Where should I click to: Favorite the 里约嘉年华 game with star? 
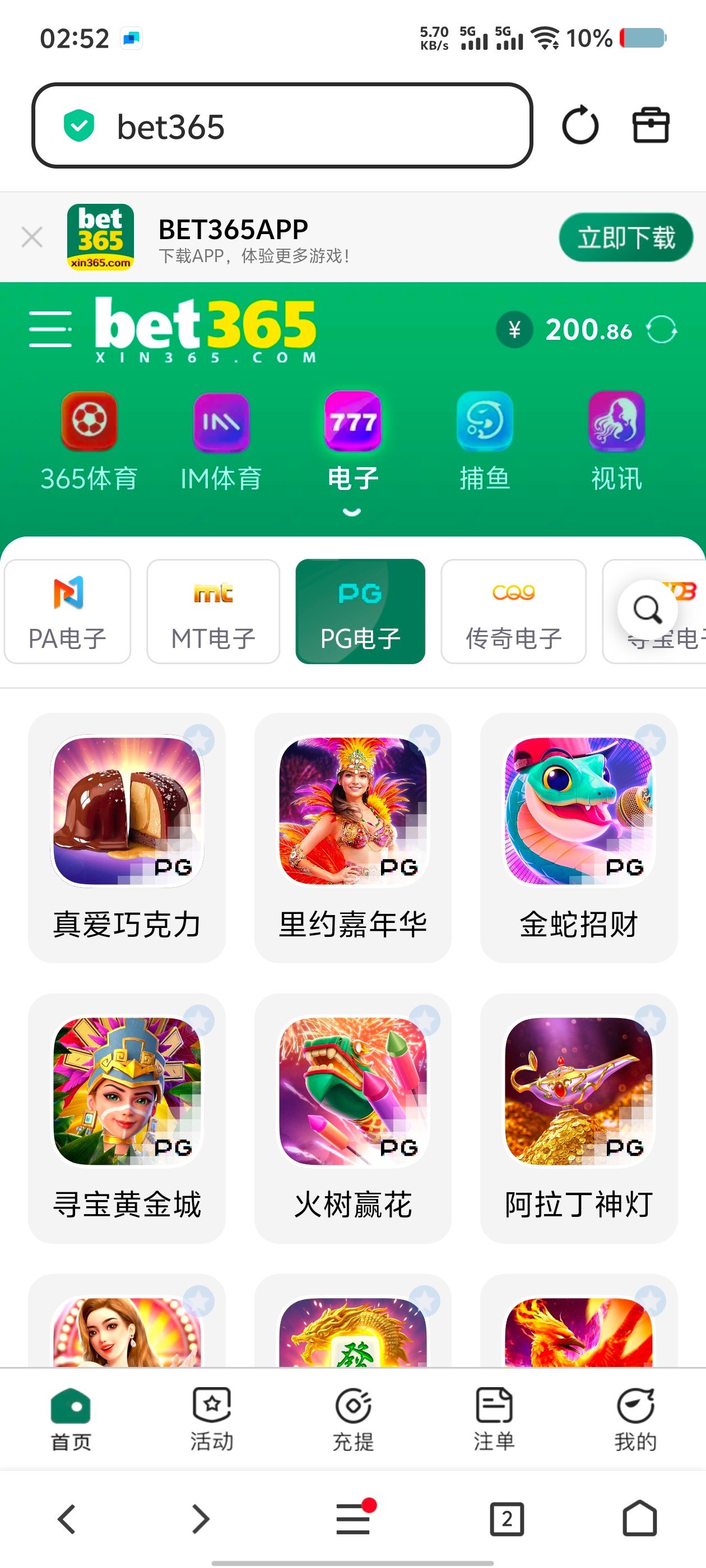[425, 740]
